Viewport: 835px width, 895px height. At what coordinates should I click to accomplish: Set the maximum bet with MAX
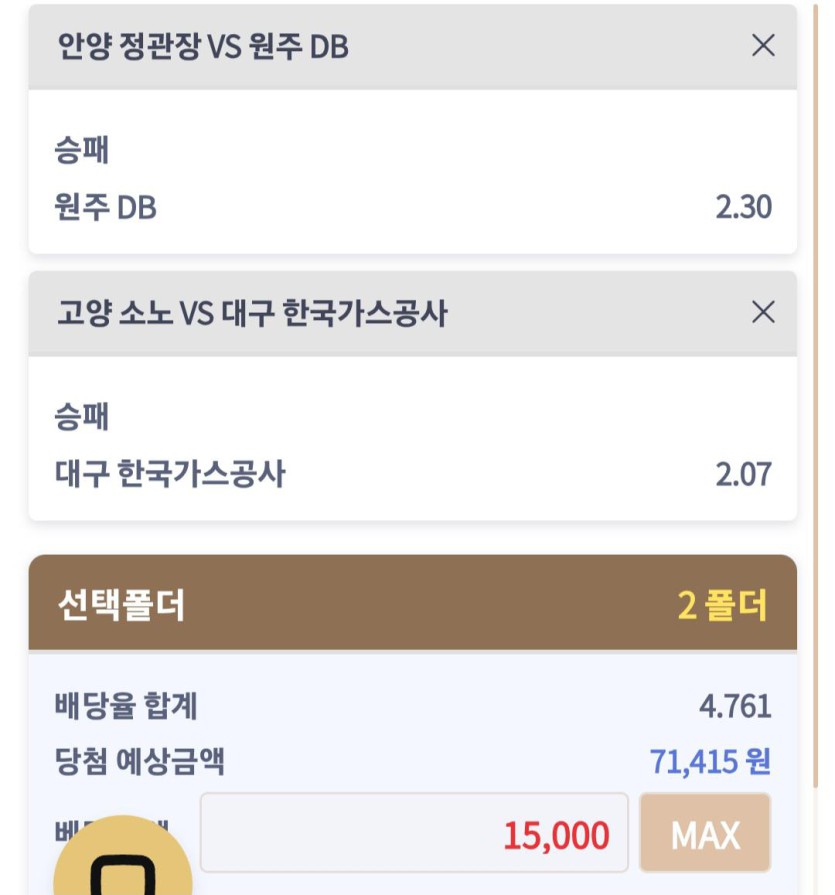click(705, 833)
